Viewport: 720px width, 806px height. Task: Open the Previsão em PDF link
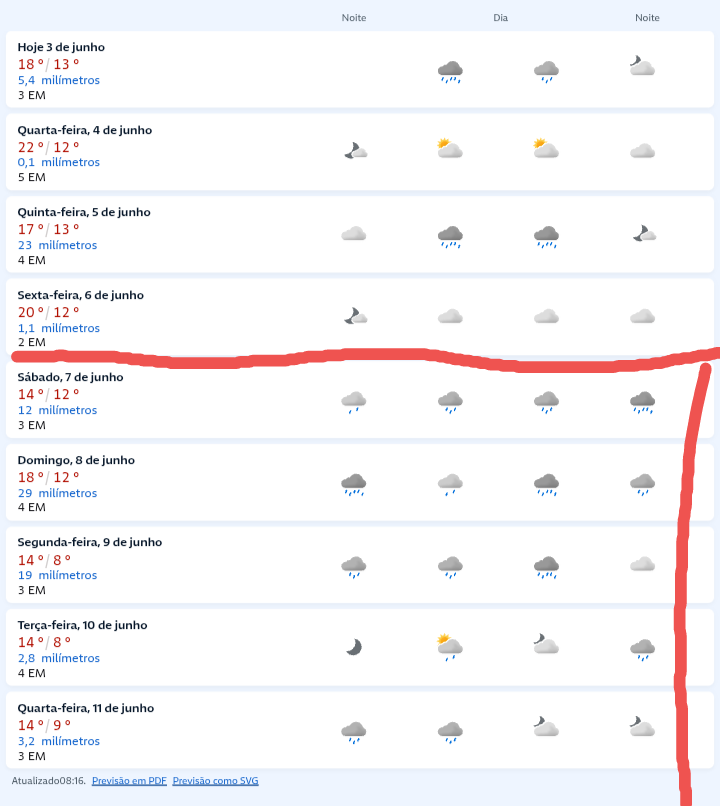coord(129,780)
